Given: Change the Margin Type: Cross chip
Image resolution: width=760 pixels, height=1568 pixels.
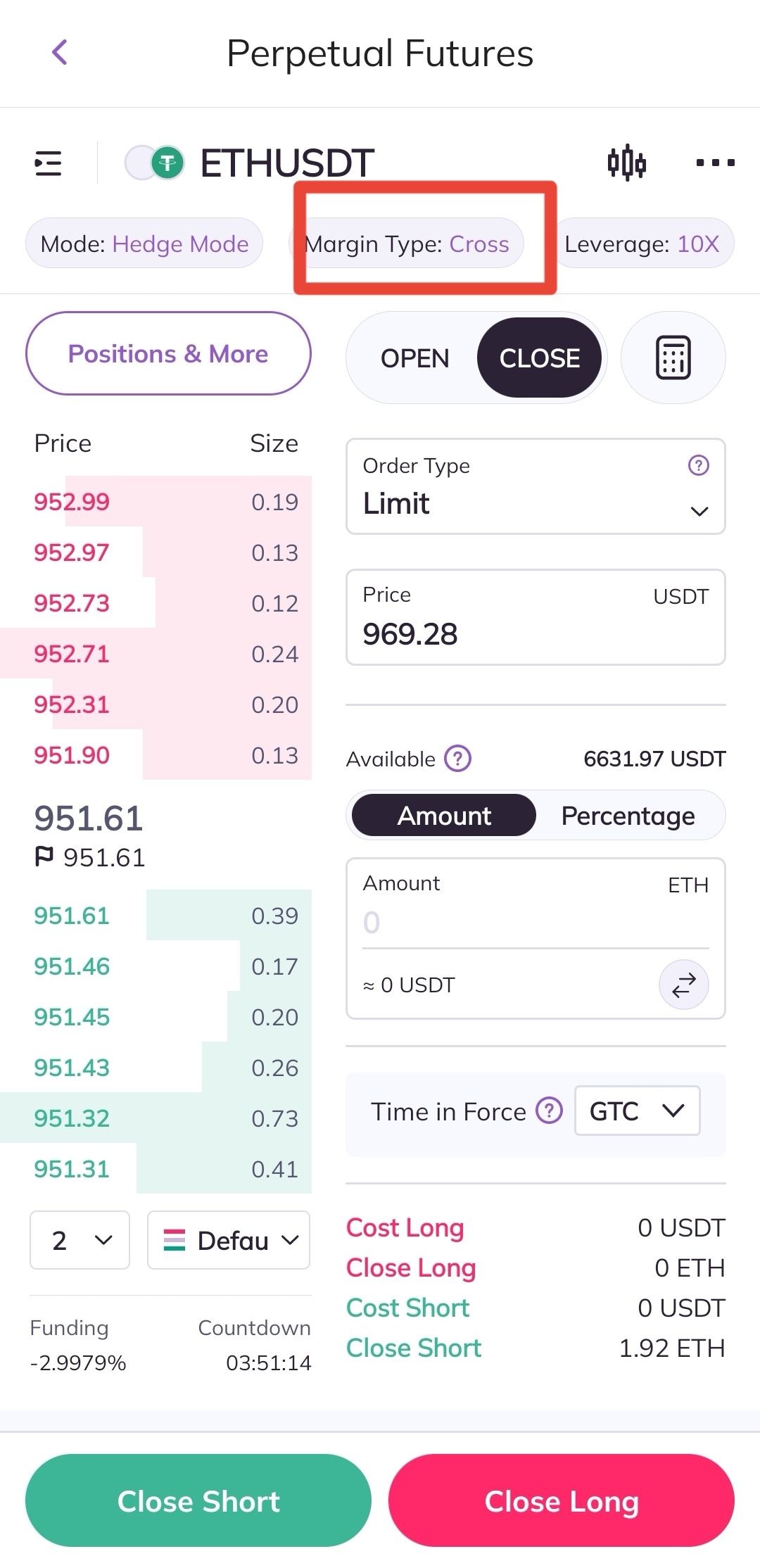Looking at the screenshot, I should 407,244.
